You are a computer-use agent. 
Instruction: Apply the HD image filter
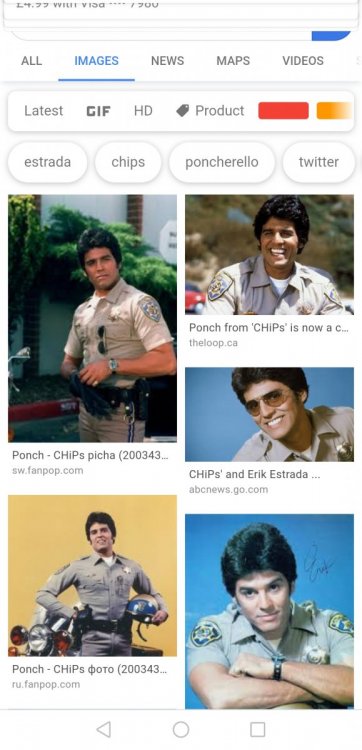pos(143,110)
